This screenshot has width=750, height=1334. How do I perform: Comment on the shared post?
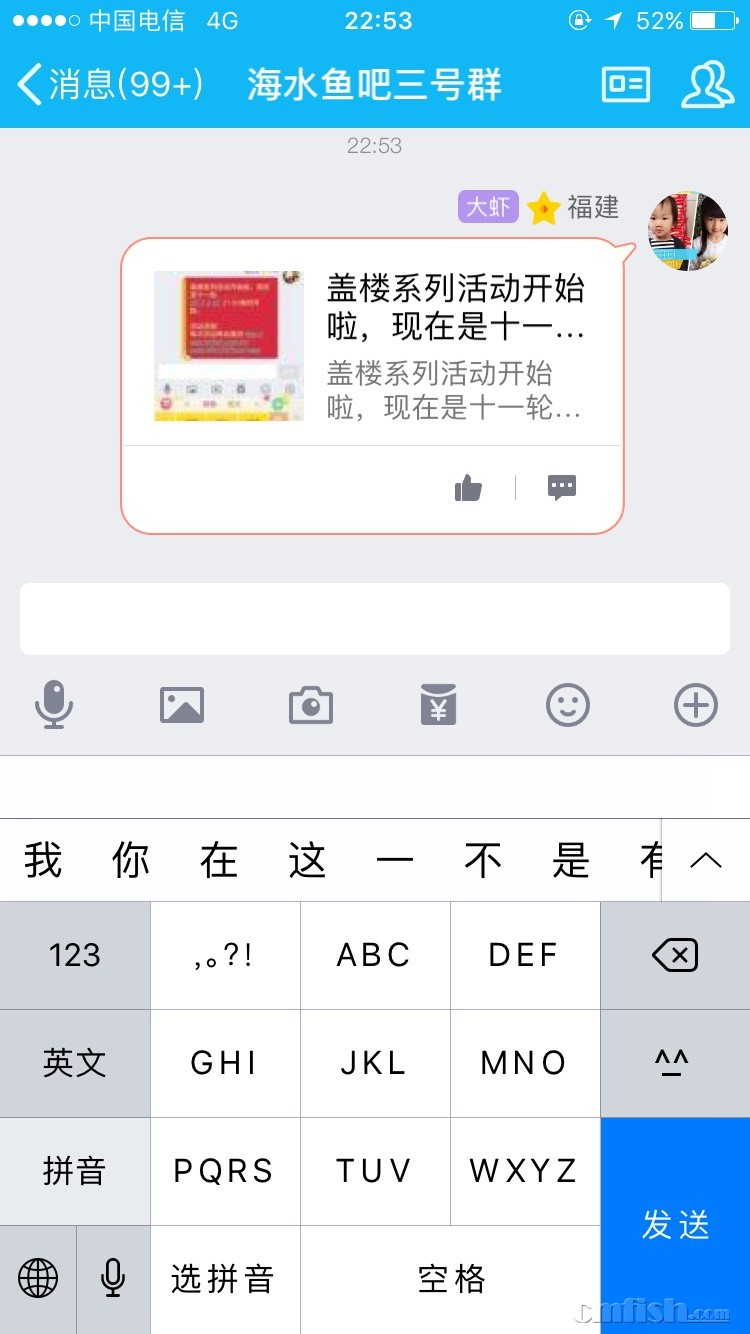562,487
